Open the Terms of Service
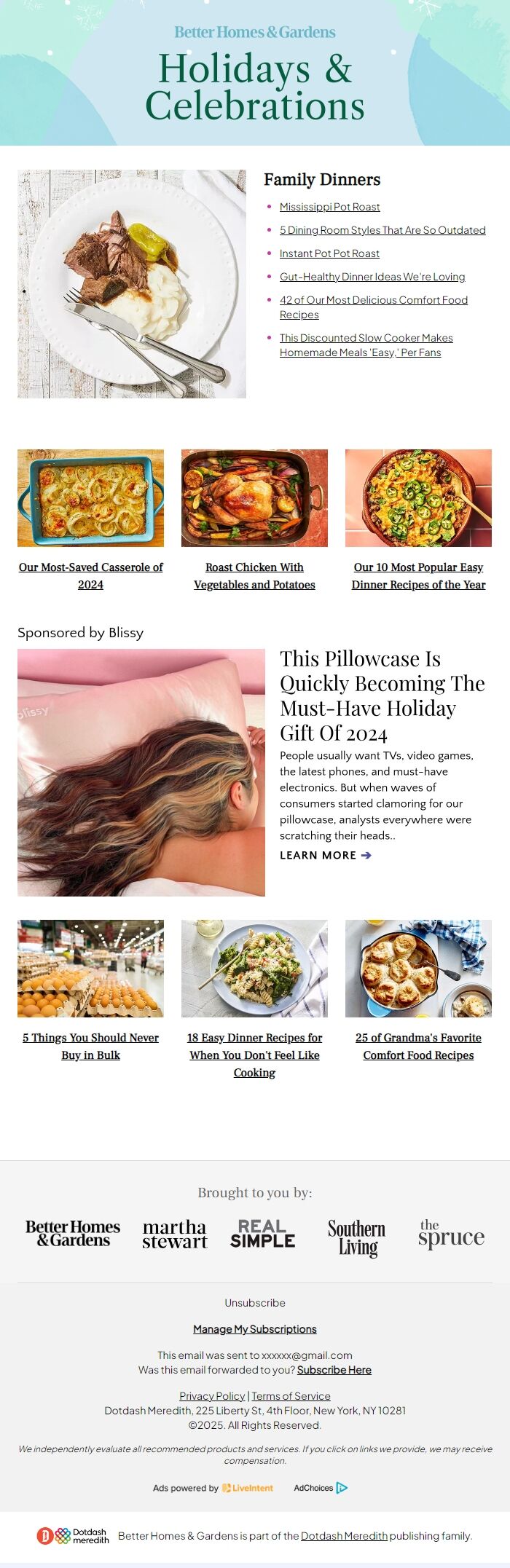 click(291, 1395)
